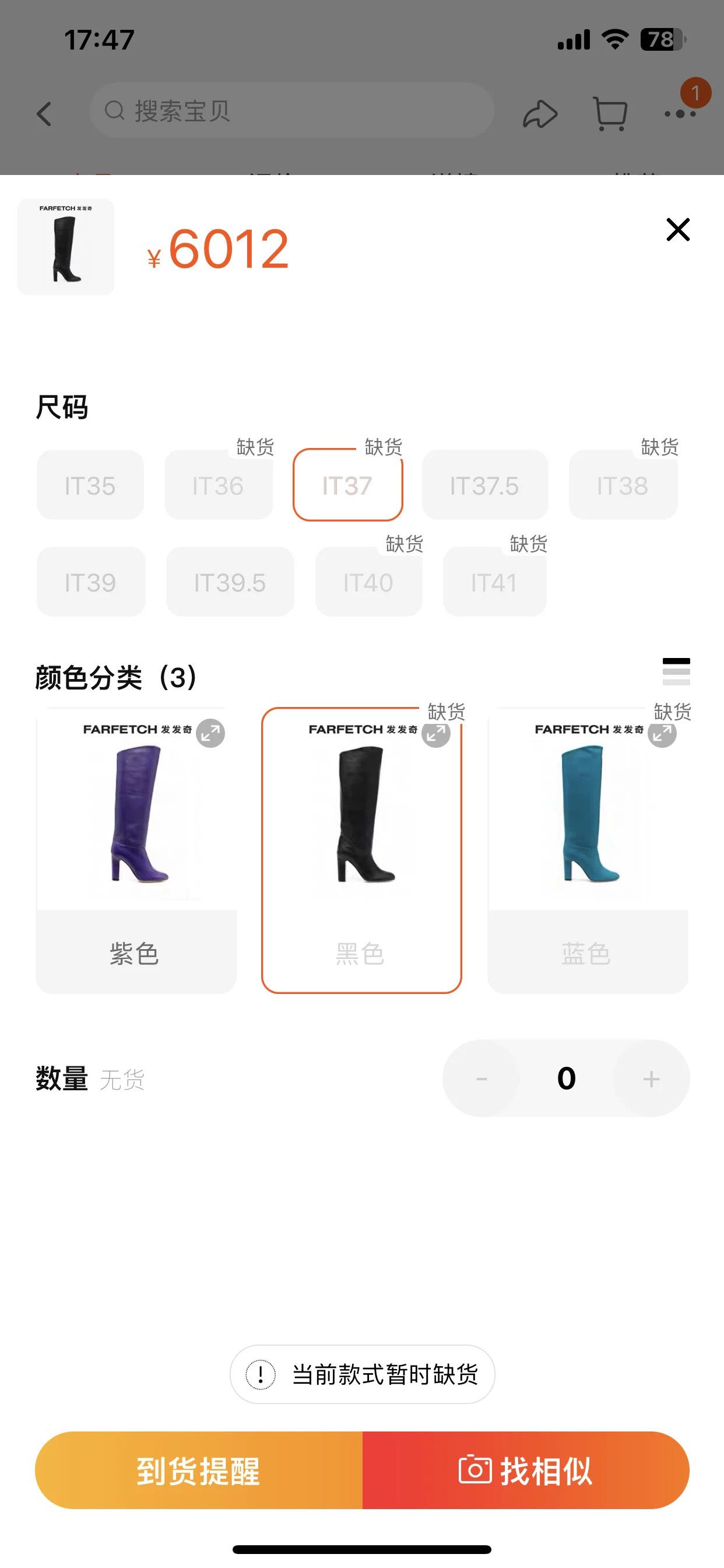Viewport: 724px width, 1568px height.
Task: Select the 蓝色 blue boot color
Action: [588, 850]
